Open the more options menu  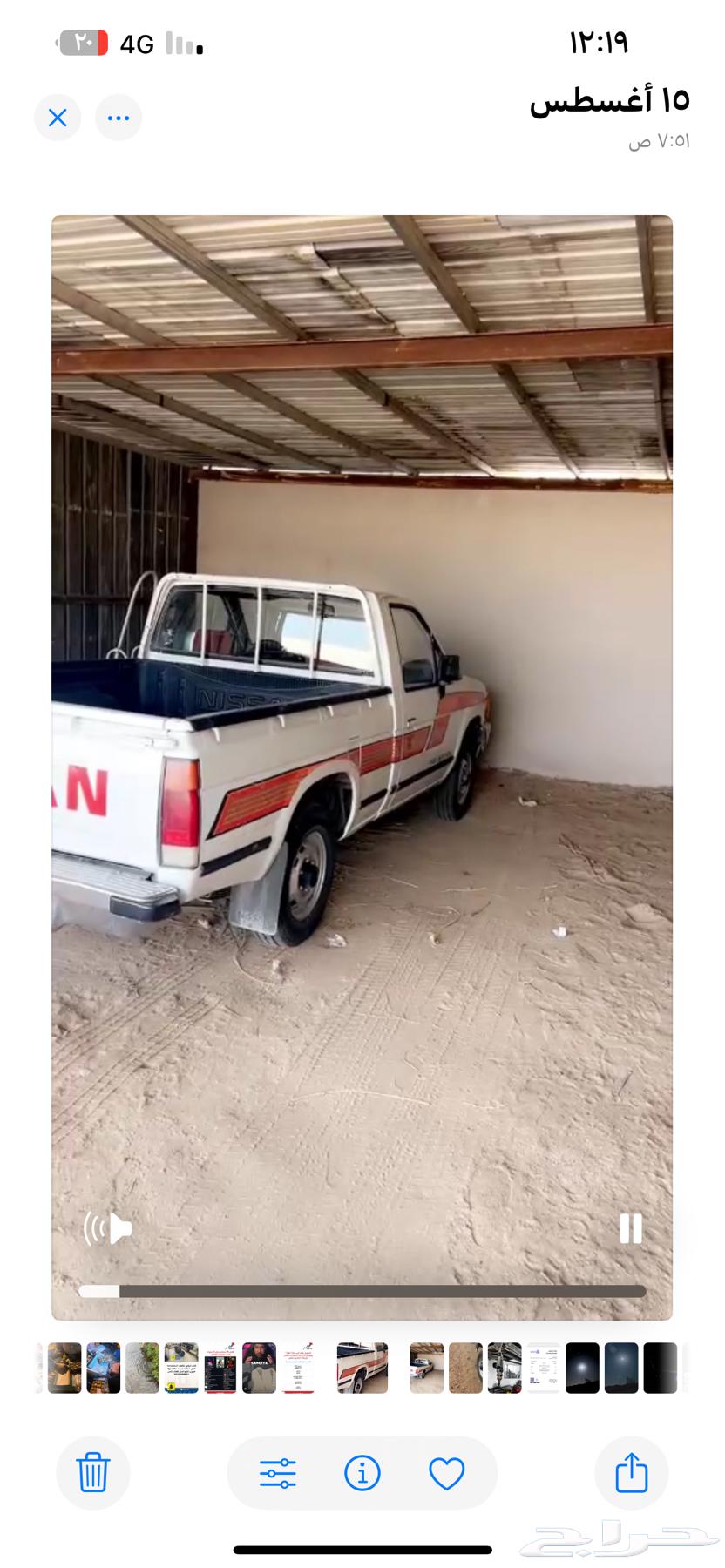[x=119, y=118]
